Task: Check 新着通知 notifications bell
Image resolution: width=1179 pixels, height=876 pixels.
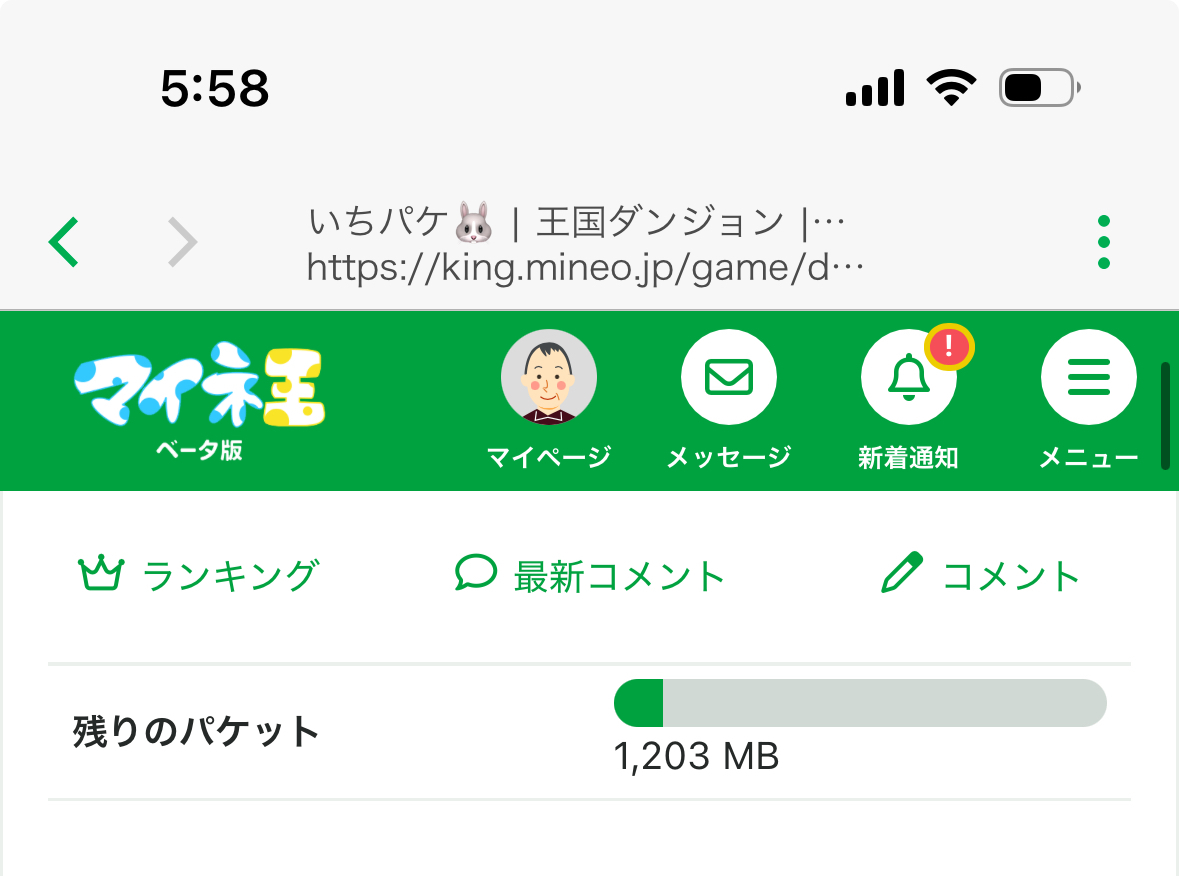Action: pos(908,379)
